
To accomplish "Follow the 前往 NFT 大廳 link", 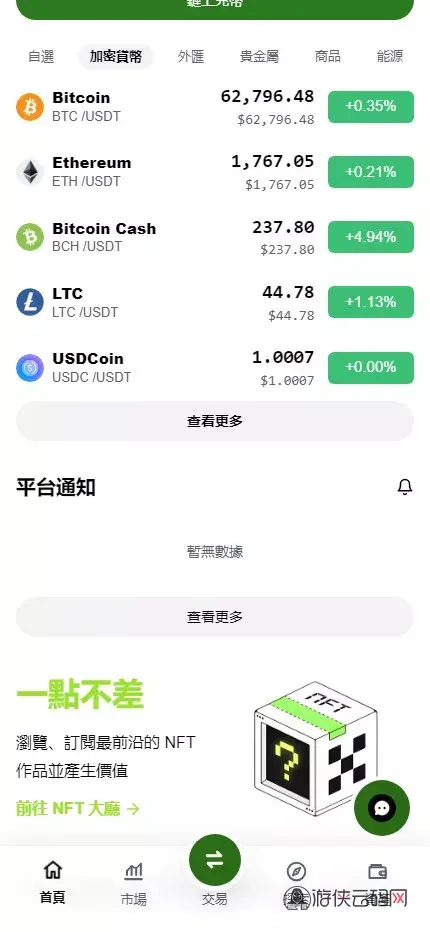I will [77, 808].
